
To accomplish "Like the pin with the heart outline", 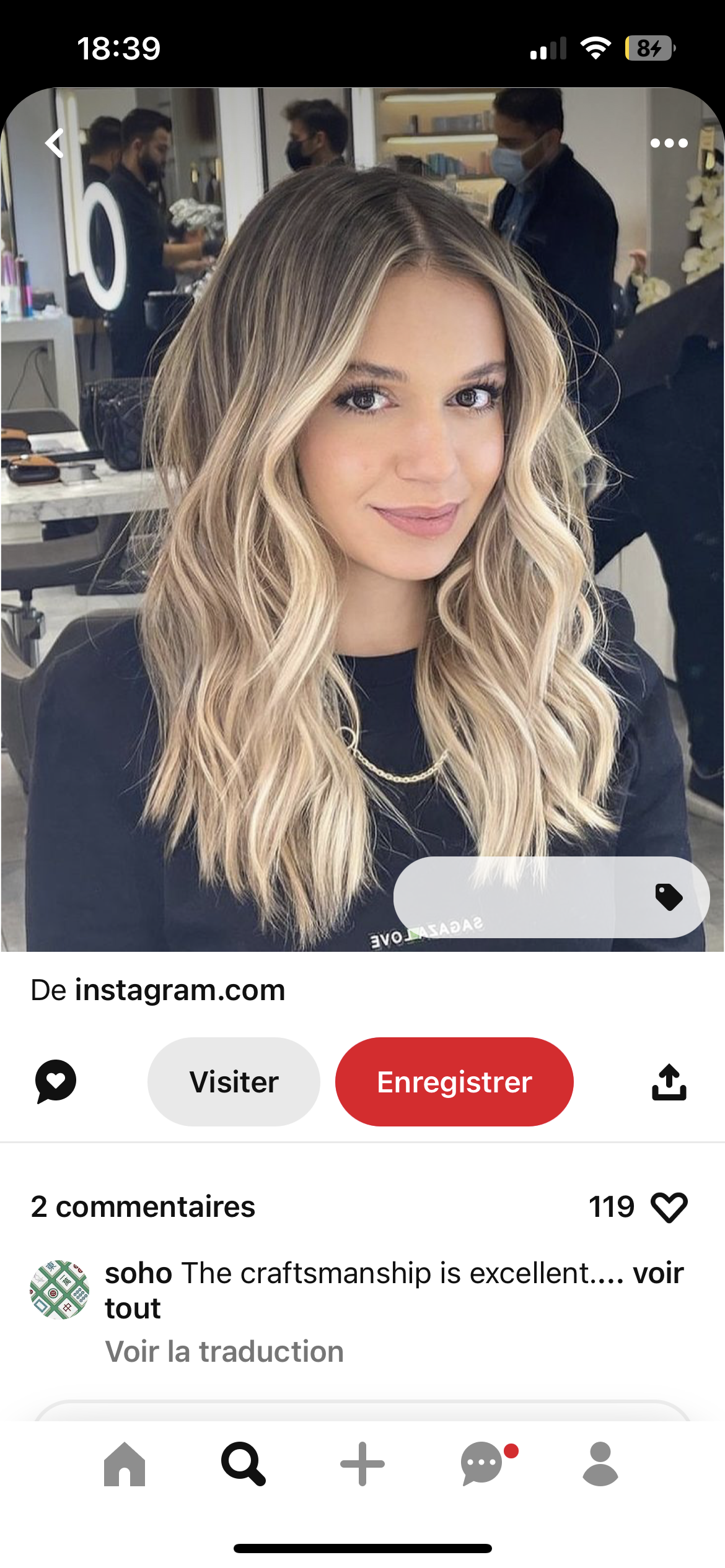I will (x=669, y=1207).
